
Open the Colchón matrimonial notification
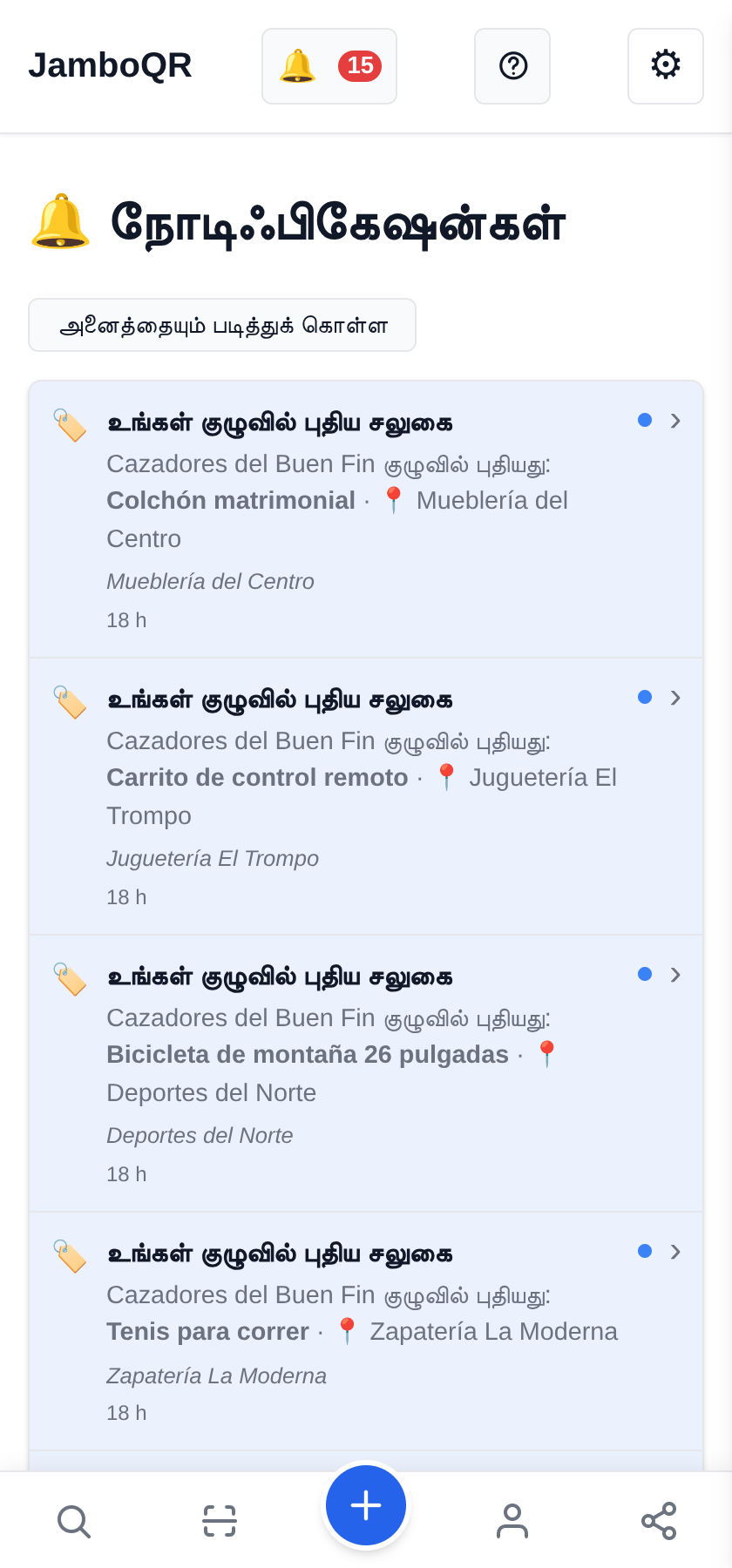pos(366,519)
